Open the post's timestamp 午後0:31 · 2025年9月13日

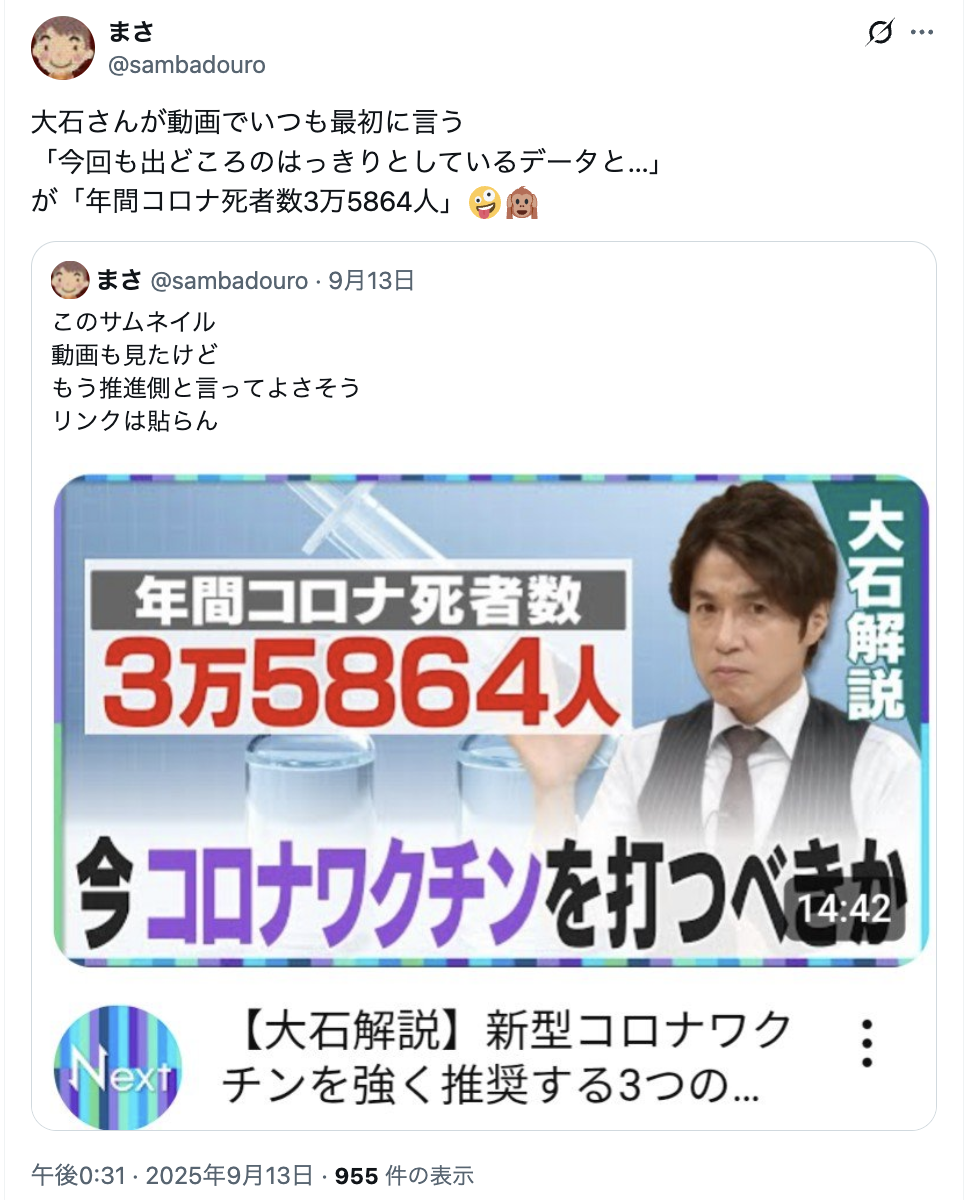(172, 1175)
